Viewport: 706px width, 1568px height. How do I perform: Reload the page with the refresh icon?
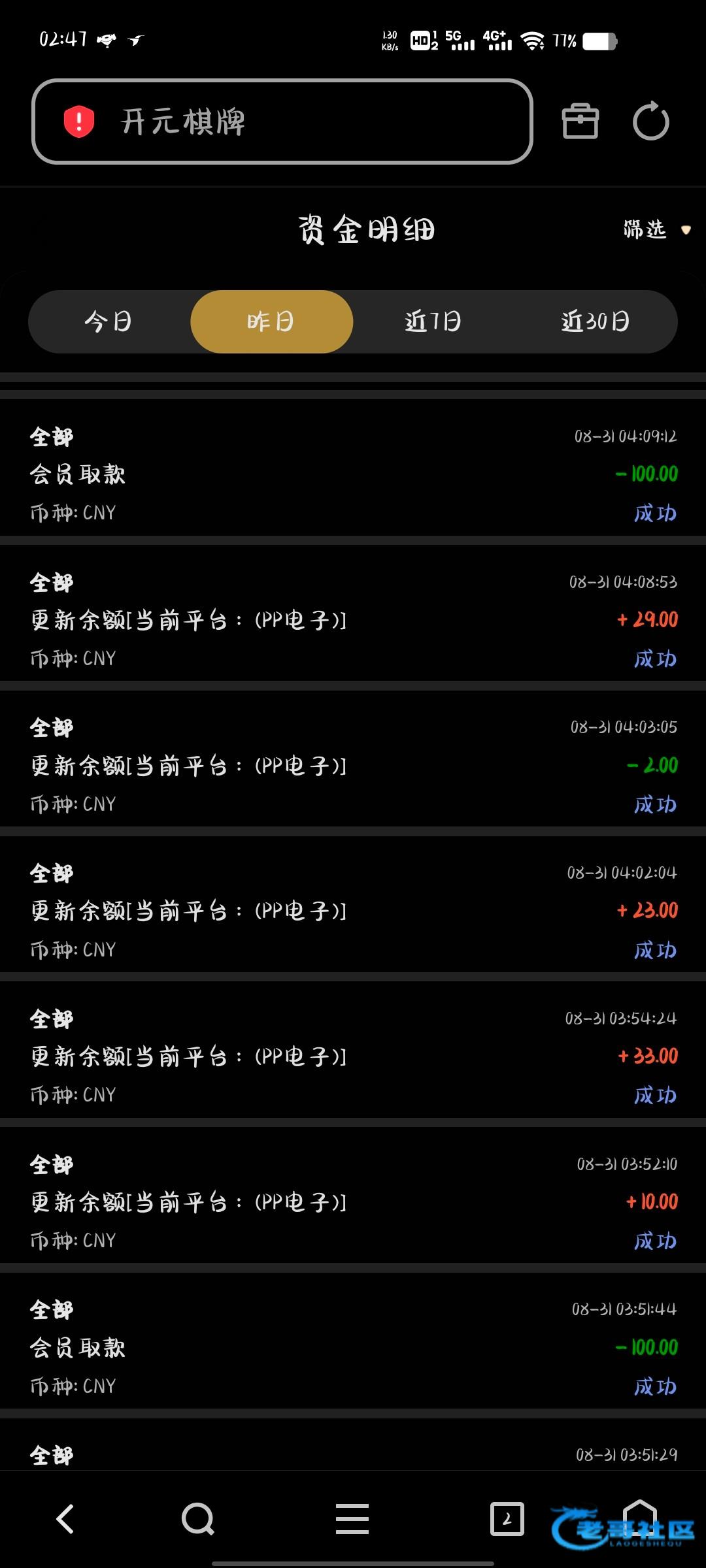[x=650, y=122]
